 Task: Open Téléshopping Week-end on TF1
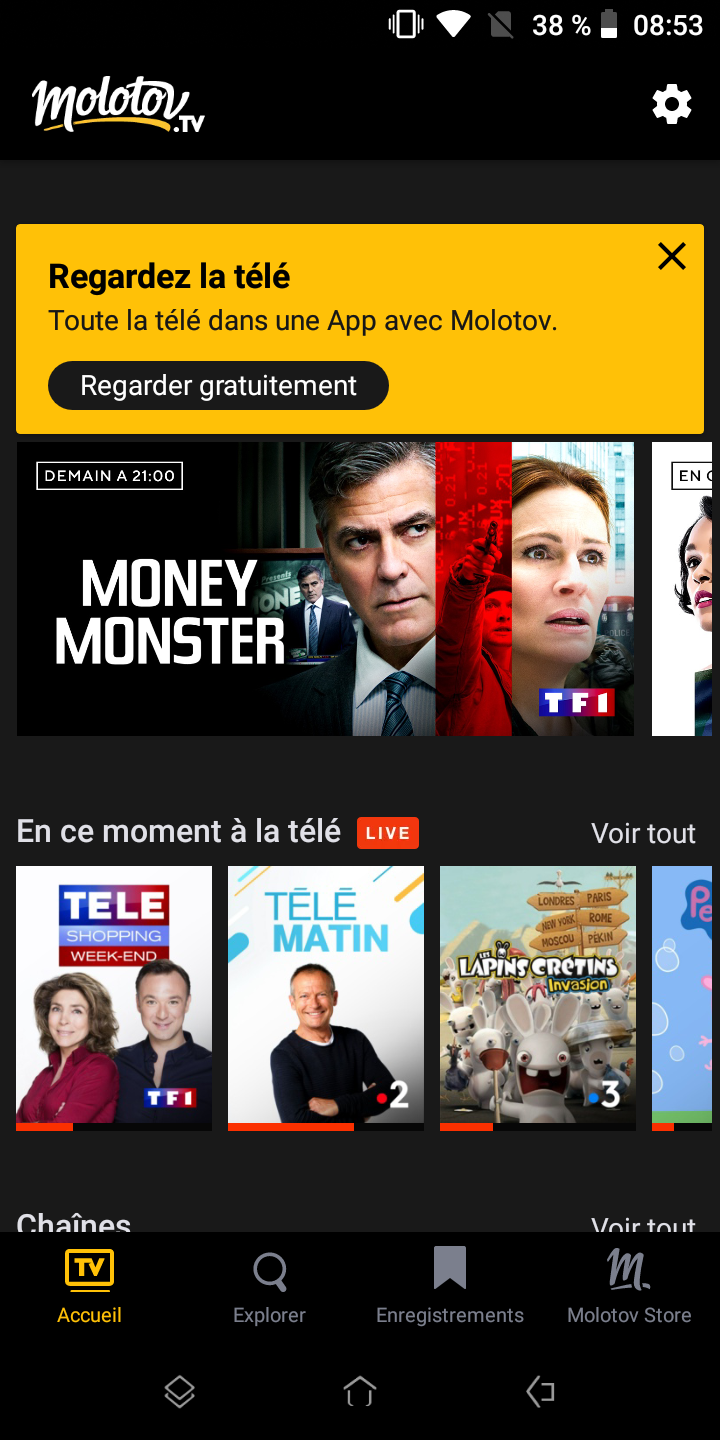tap(114, 997)
